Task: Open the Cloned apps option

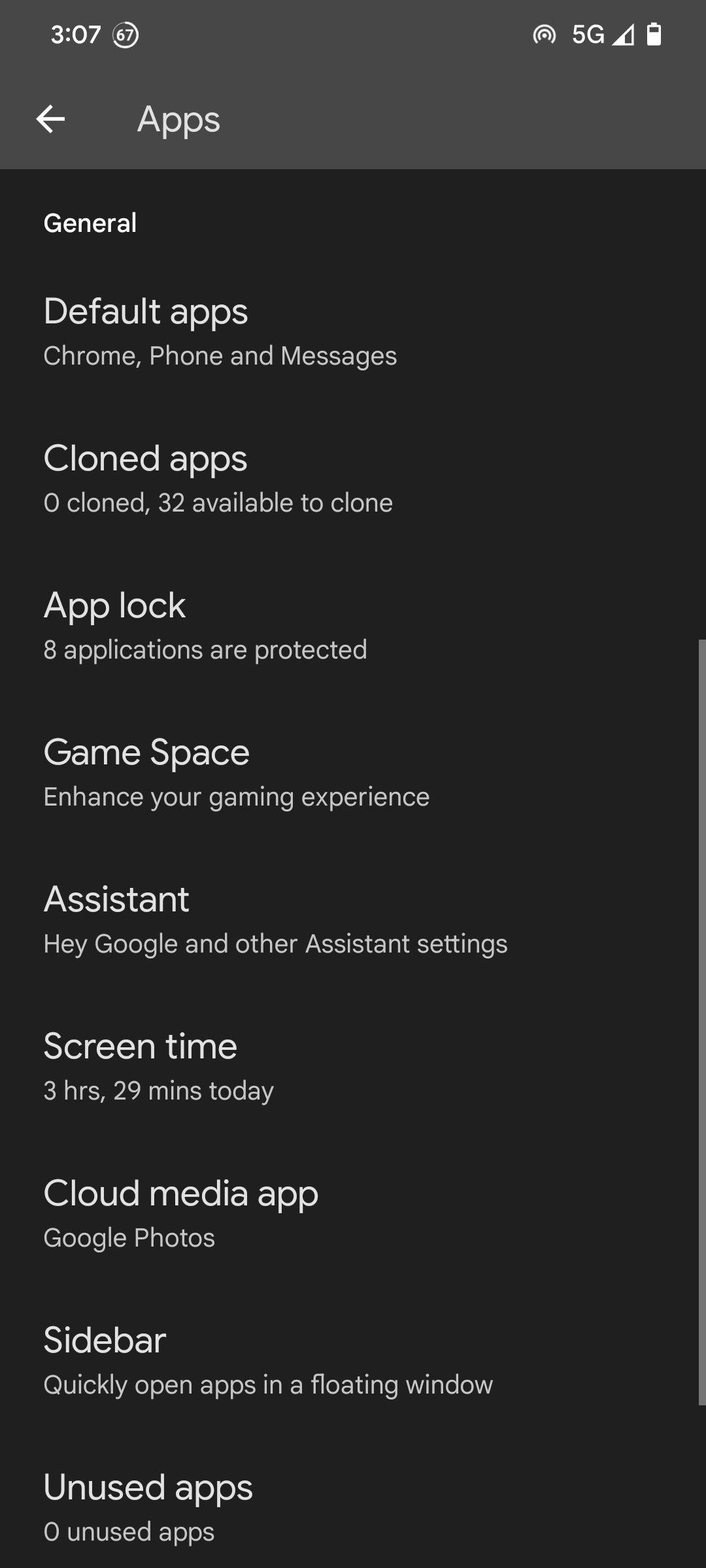Action: tap(353, 479)
